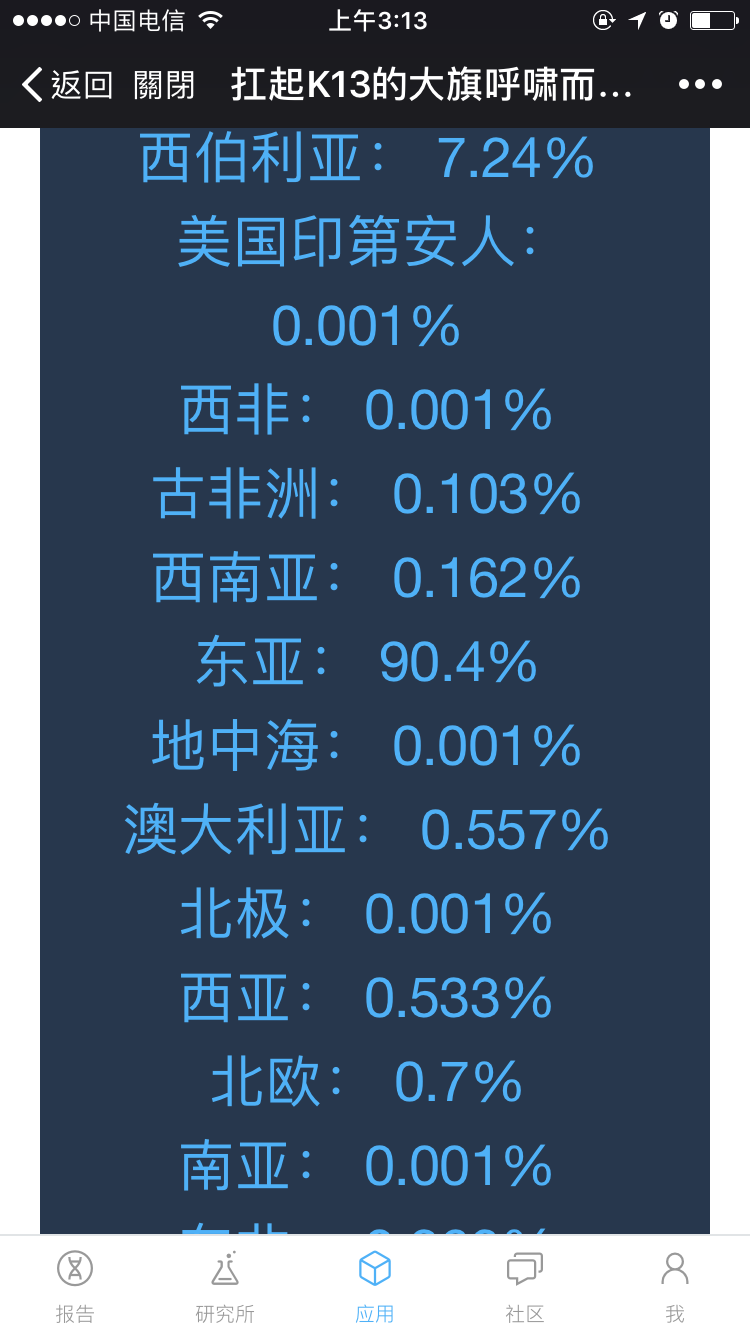Close the page with 關閉
Screen dimensions: 750x1334
[x=164, y=85]
